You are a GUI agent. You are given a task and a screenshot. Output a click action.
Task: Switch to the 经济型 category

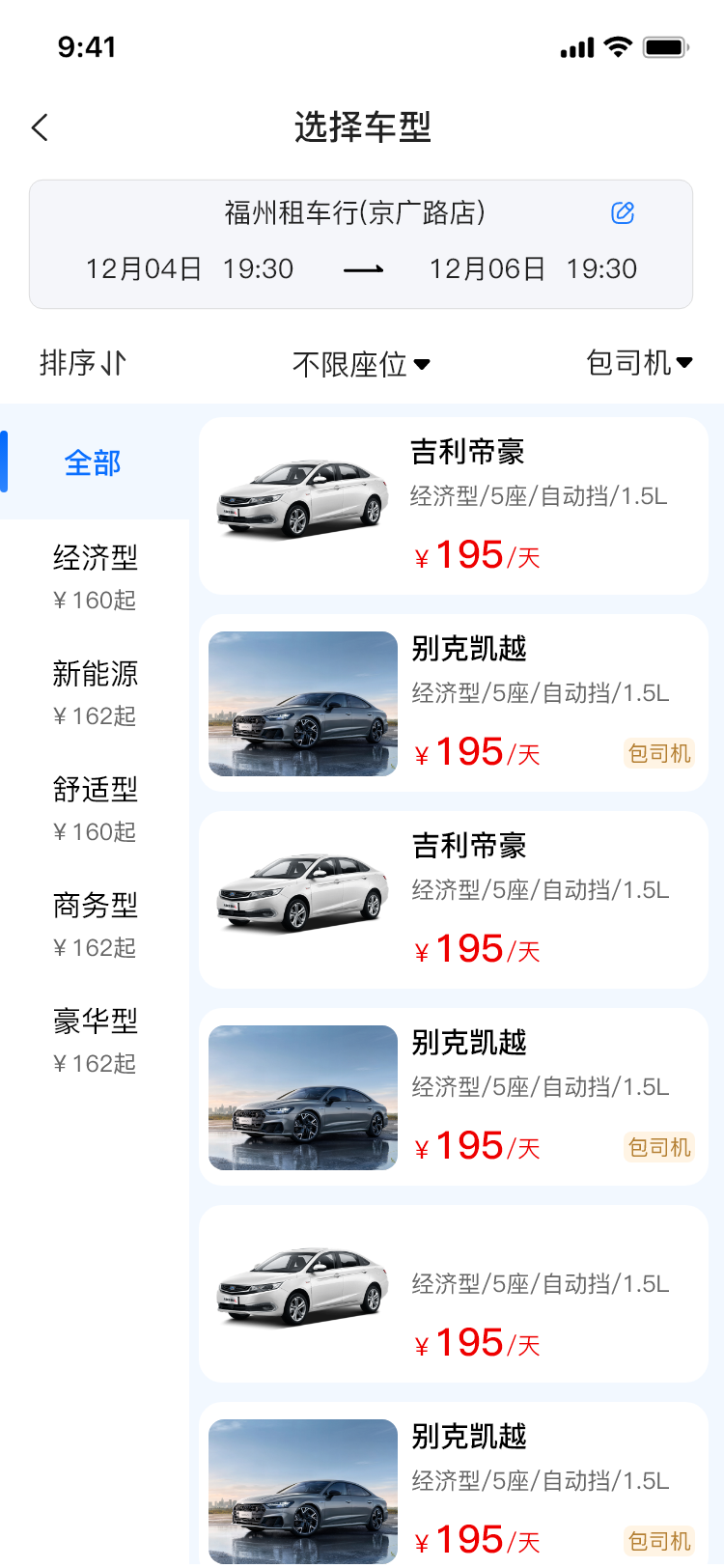[95, 576]
